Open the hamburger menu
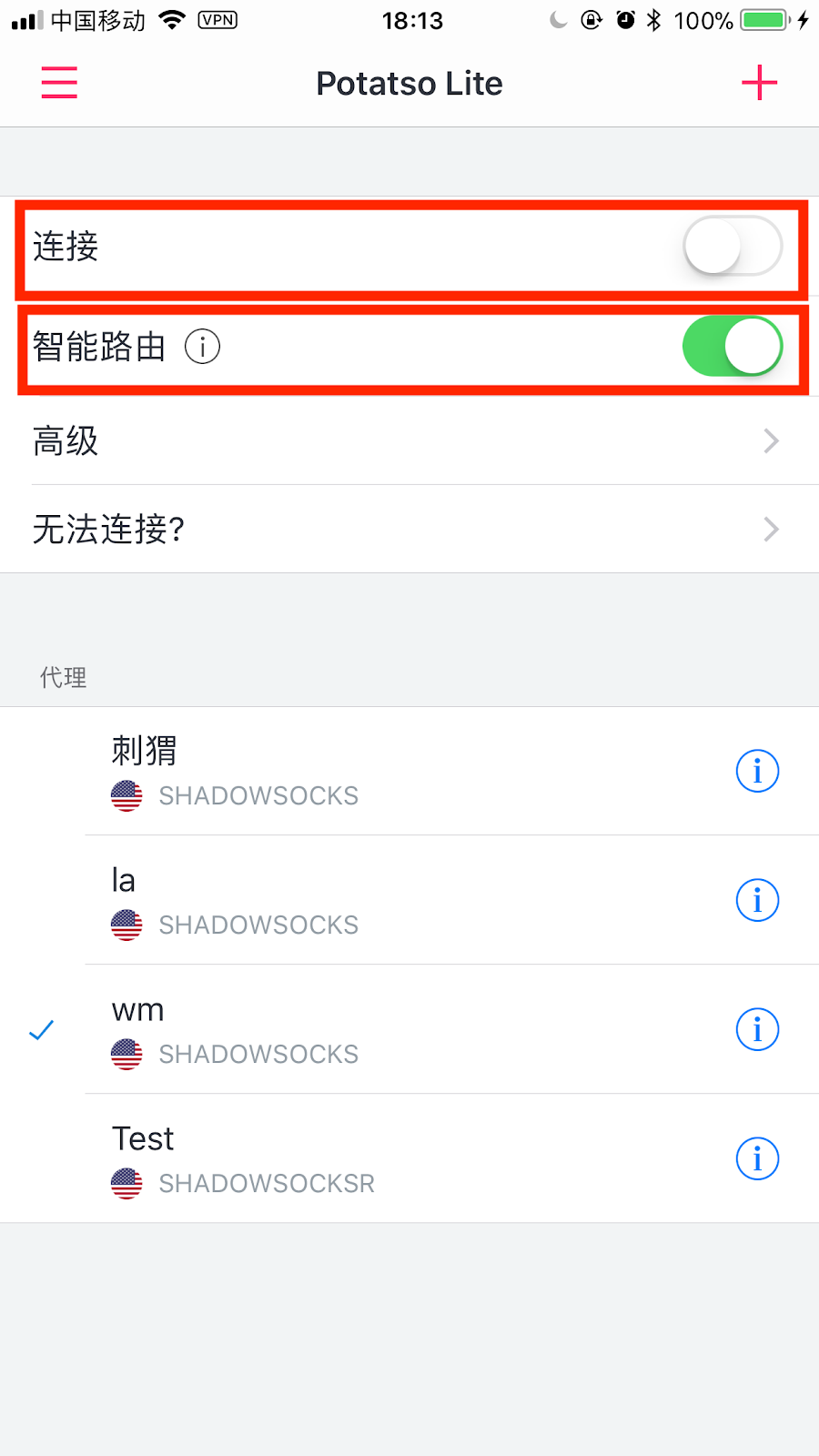The width and height of the screenshot is (819, 1456). (x=59, y=83)
